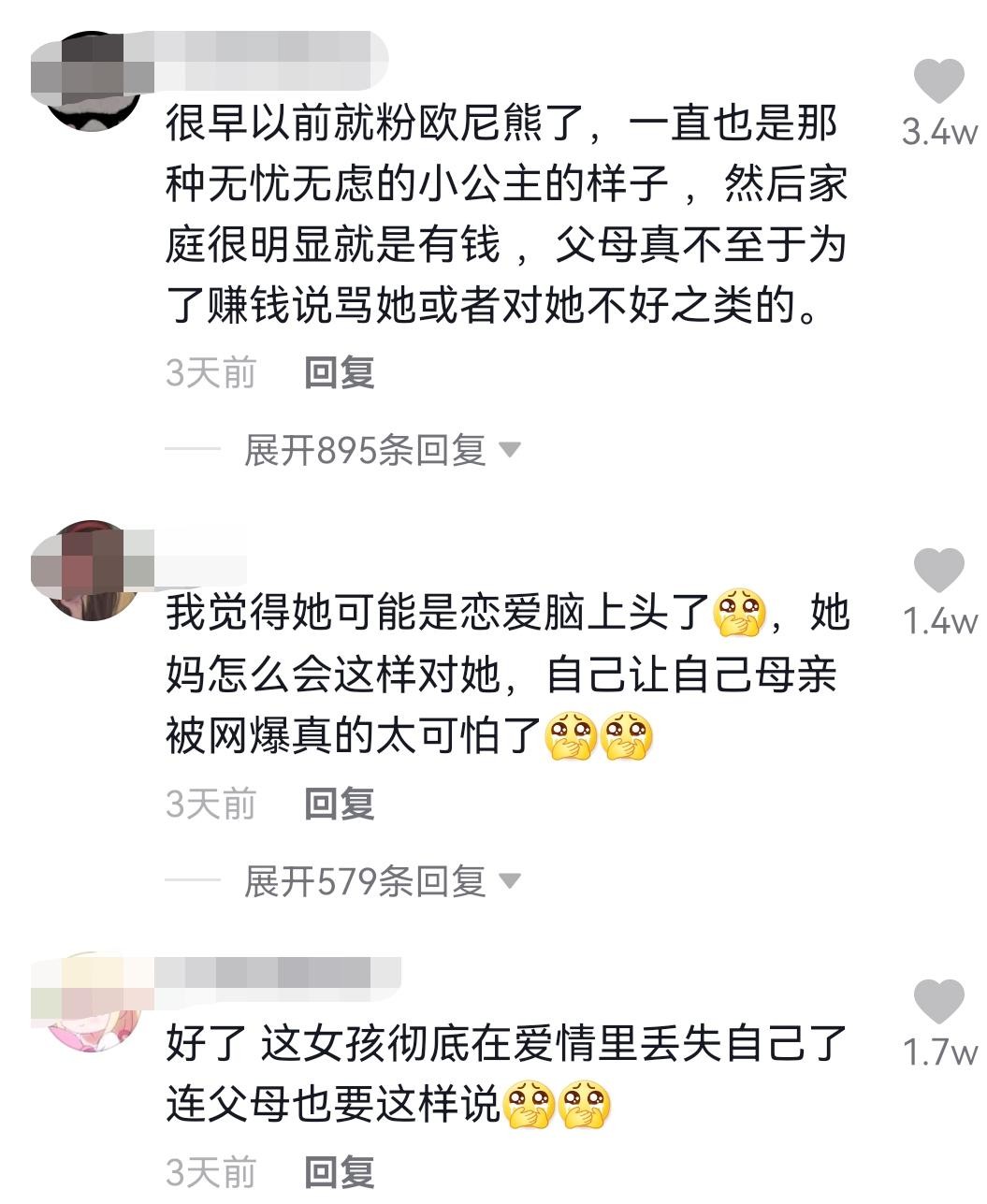The height and width of the screenshot is (1204, 987).
Task: Open the avatar of the 恋爱脑 commenter
Action: 92,572
